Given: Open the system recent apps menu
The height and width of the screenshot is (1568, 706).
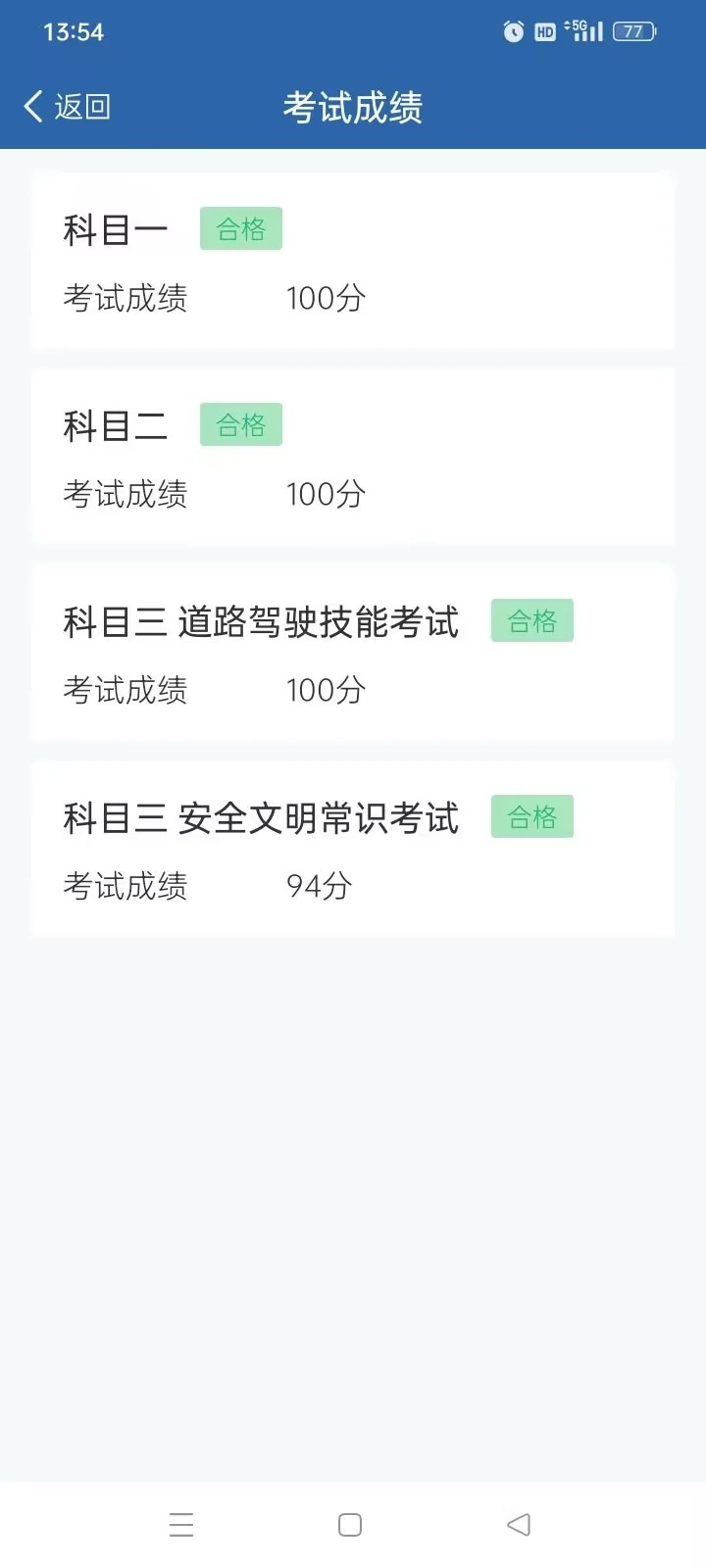Looking at the screenshot, I should click(x=181, y=1524).
